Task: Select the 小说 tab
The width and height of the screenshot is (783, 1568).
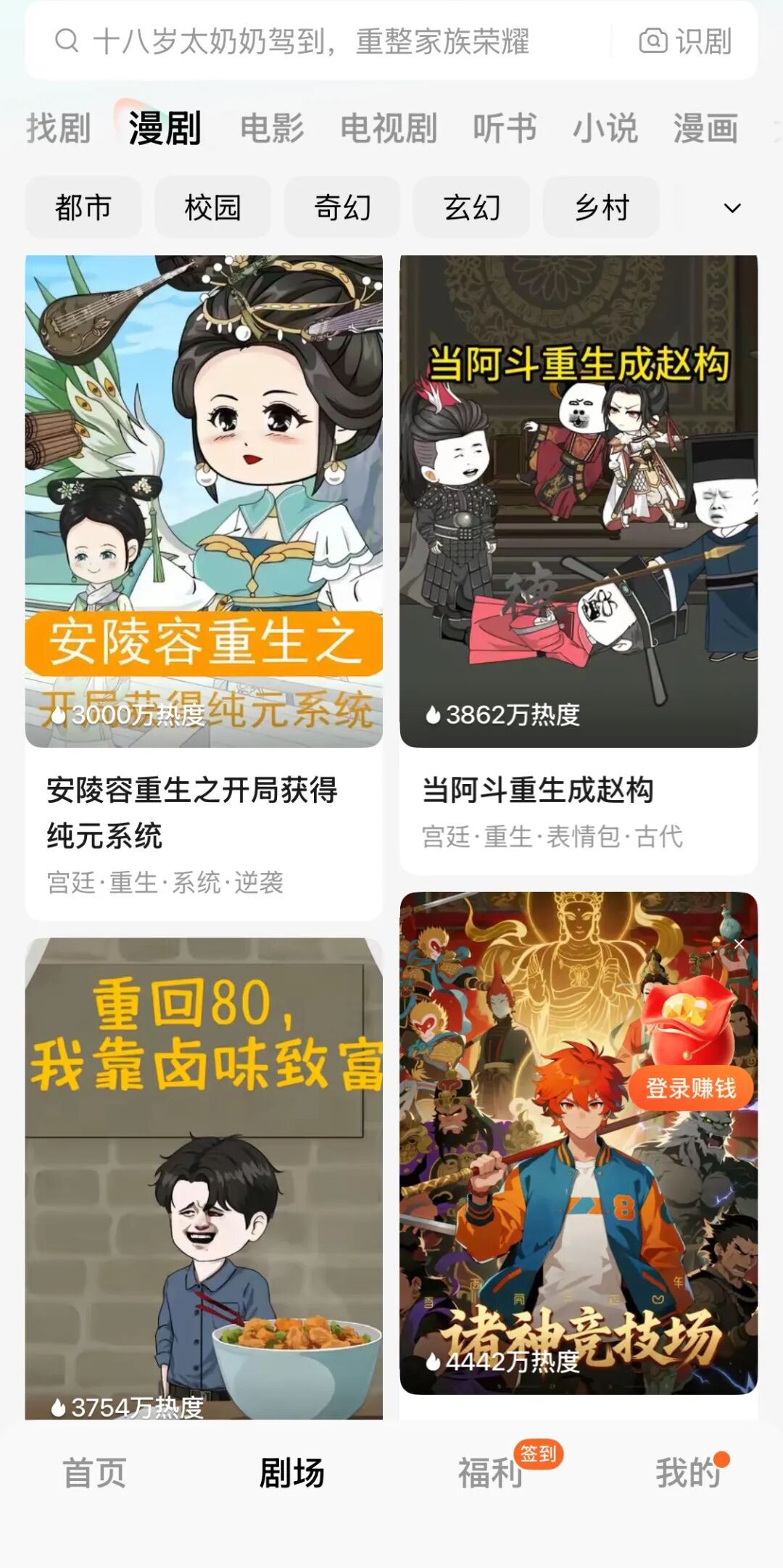Action: (605, 129)
